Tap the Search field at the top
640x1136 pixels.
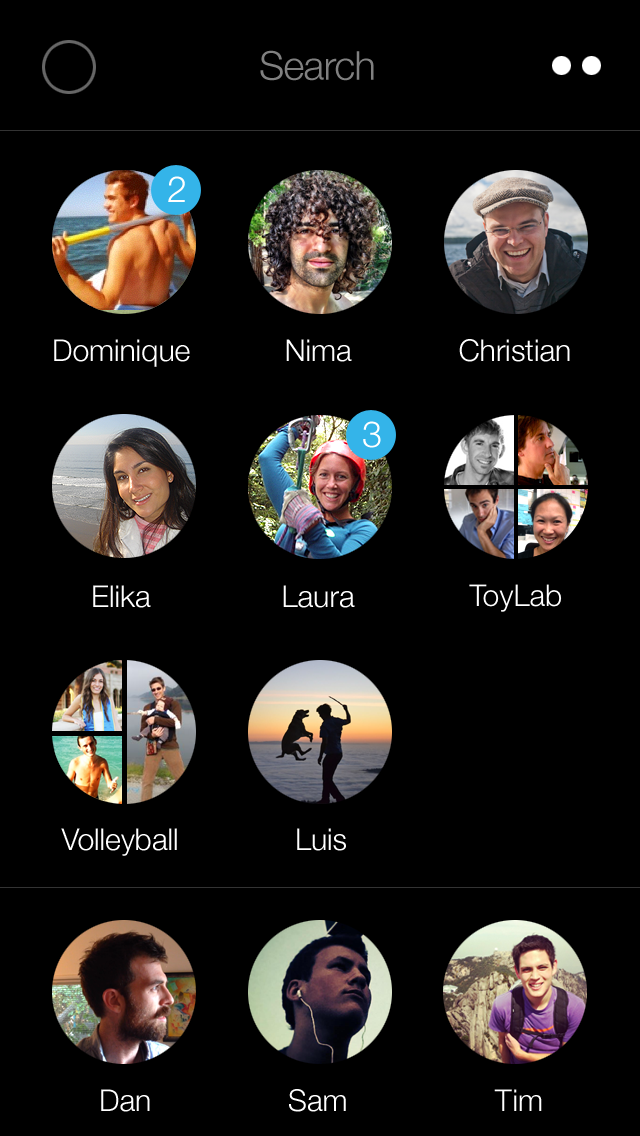click(x=317, y=67)
